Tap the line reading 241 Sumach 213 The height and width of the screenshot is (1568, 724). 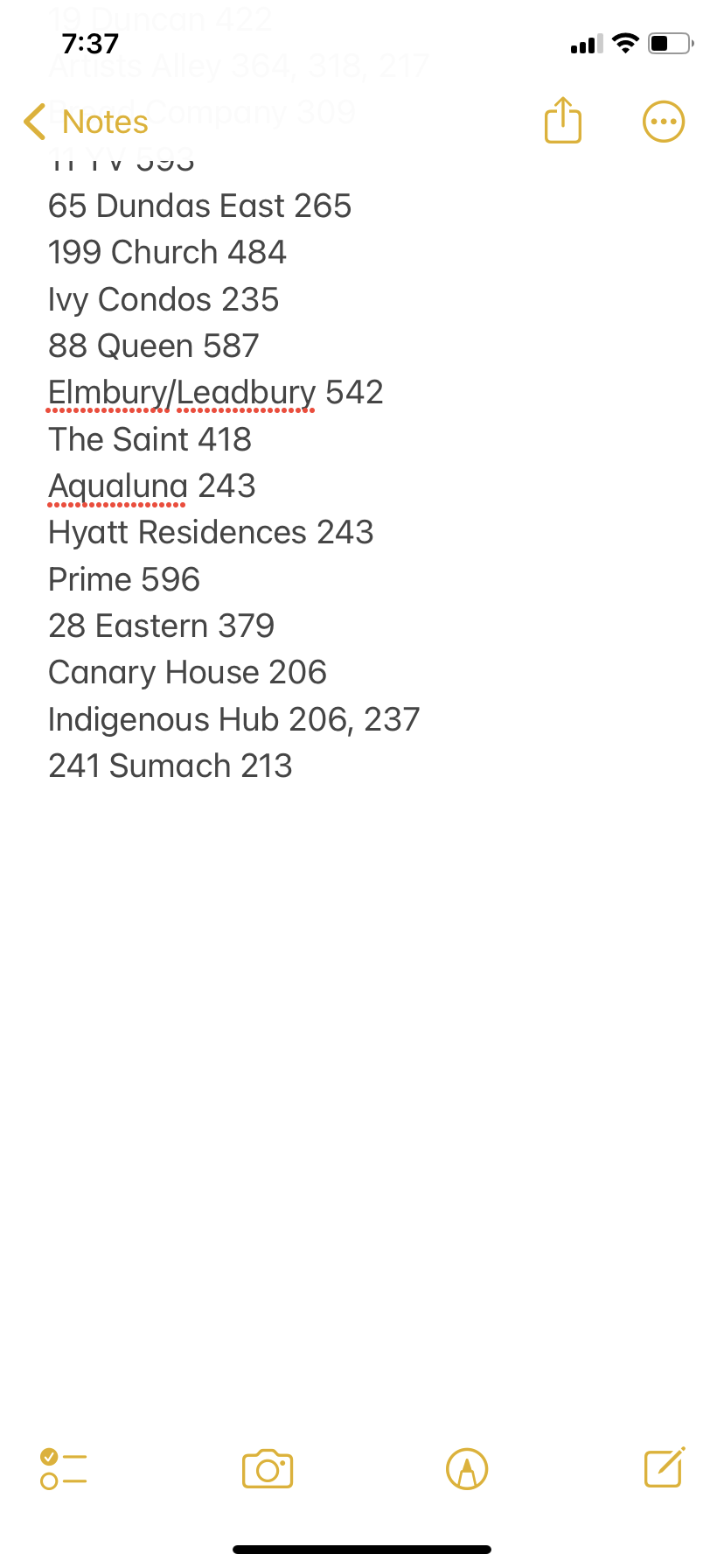[x=170, y=766]
